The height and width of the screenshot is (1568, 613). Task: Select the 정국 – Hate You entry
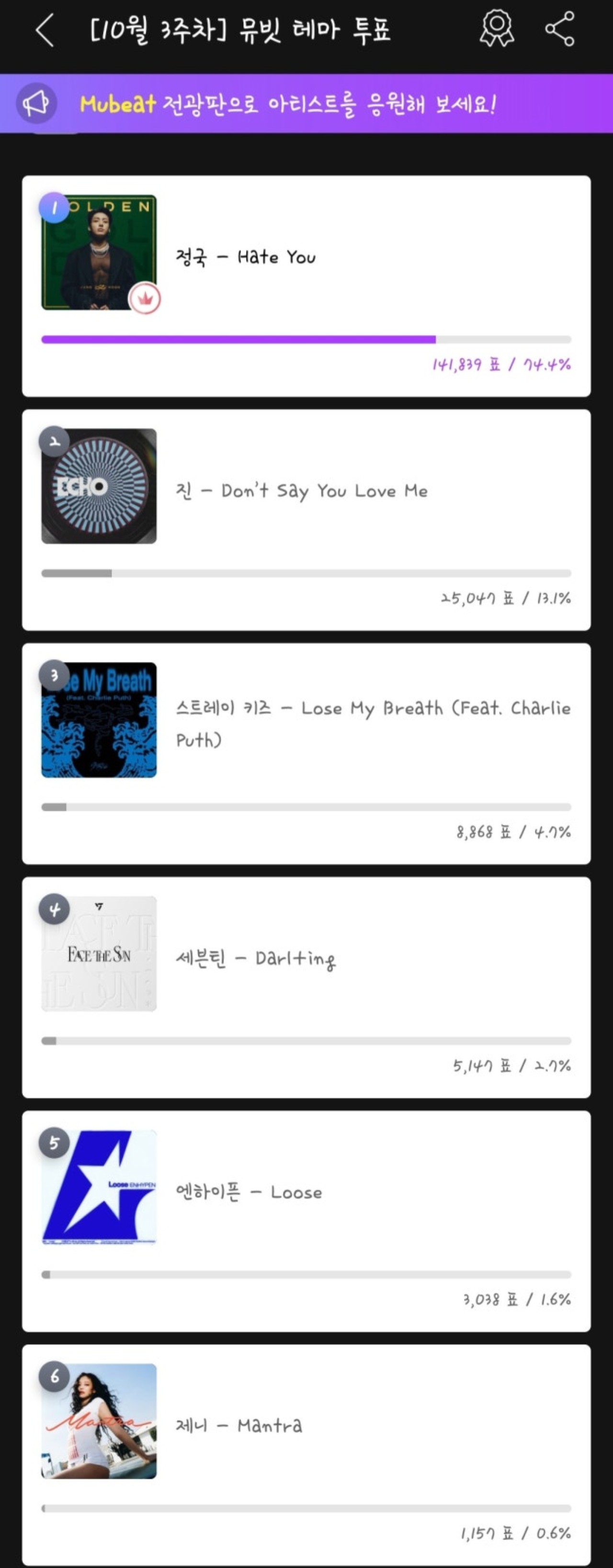pyautogui.click(x=306, y=286)
